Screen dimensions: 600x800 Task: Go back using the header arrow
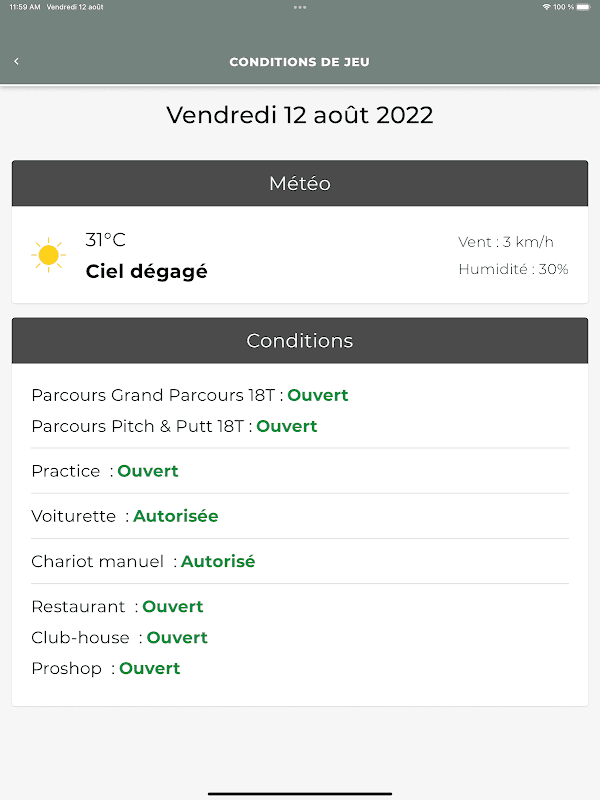[x=16, y=61]
